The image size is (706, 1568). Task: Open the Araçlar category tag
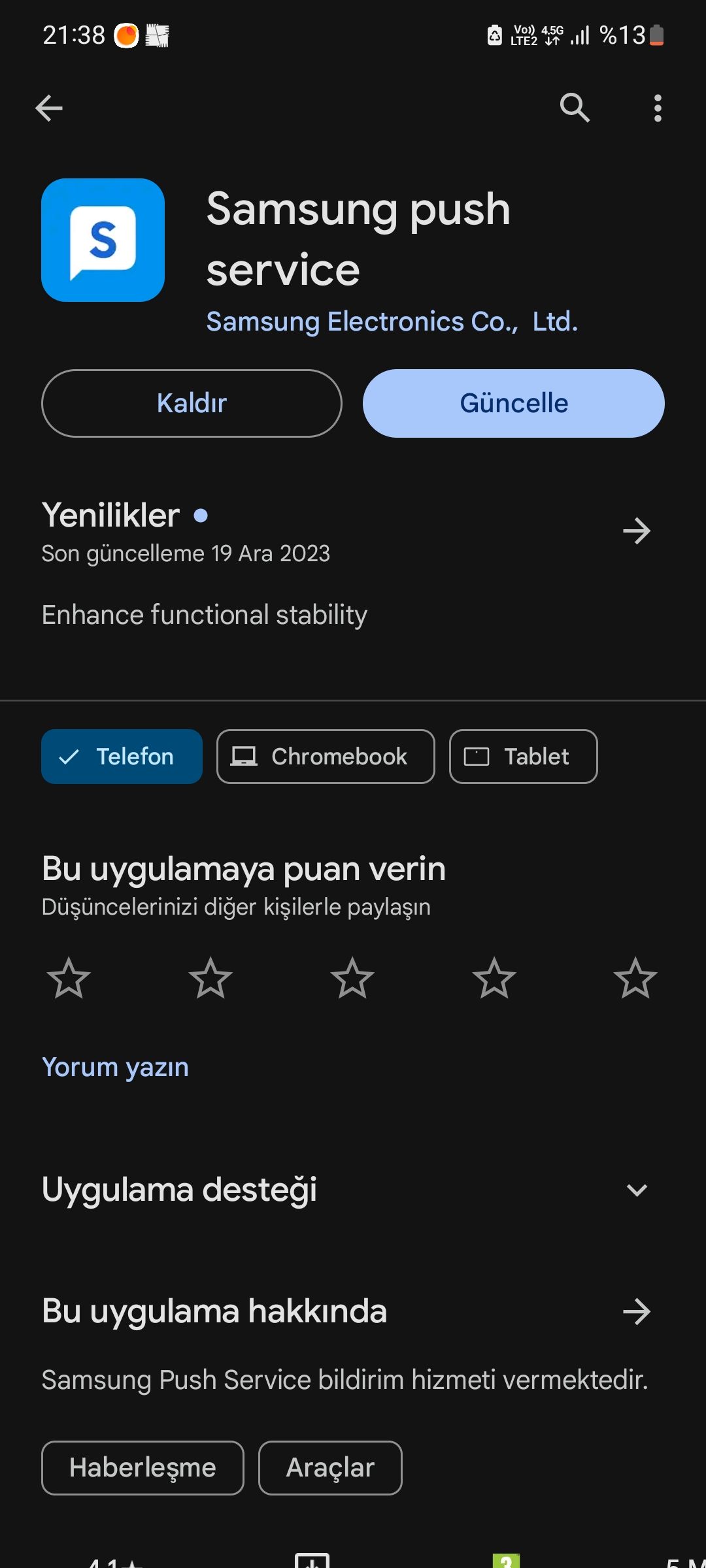(x=329, y=1467)
